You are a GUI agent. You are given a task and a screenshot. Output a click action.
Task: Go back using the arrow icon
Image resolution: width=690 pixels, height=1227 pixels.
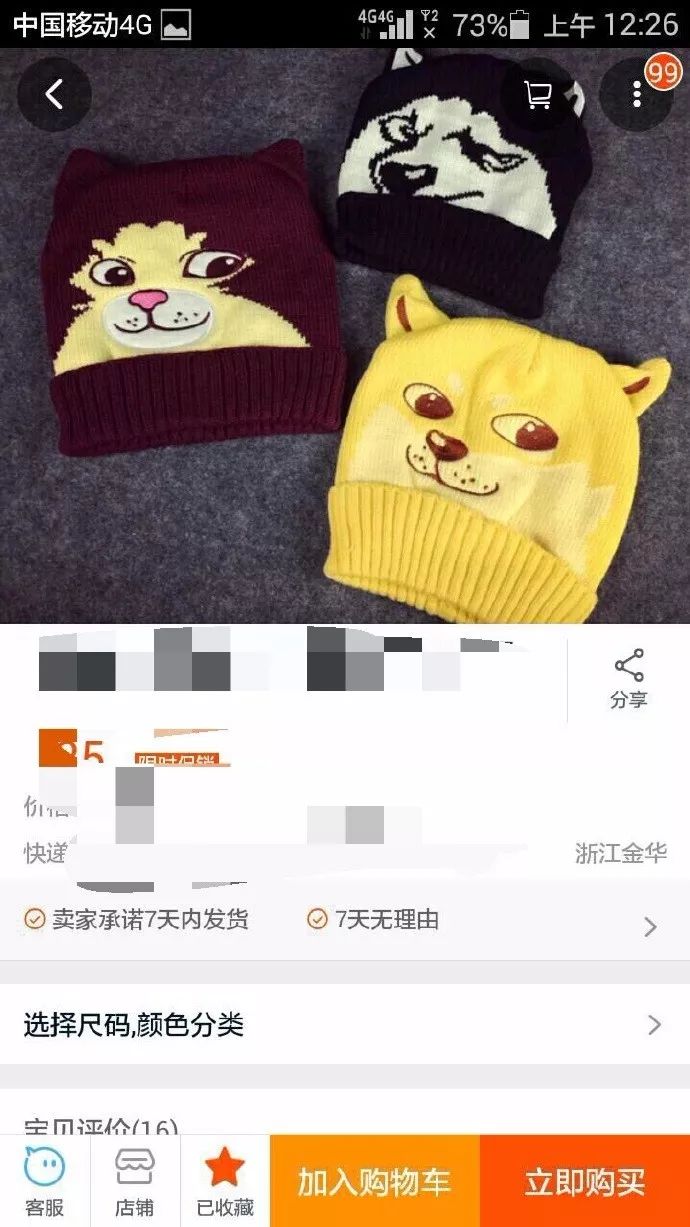54,94
